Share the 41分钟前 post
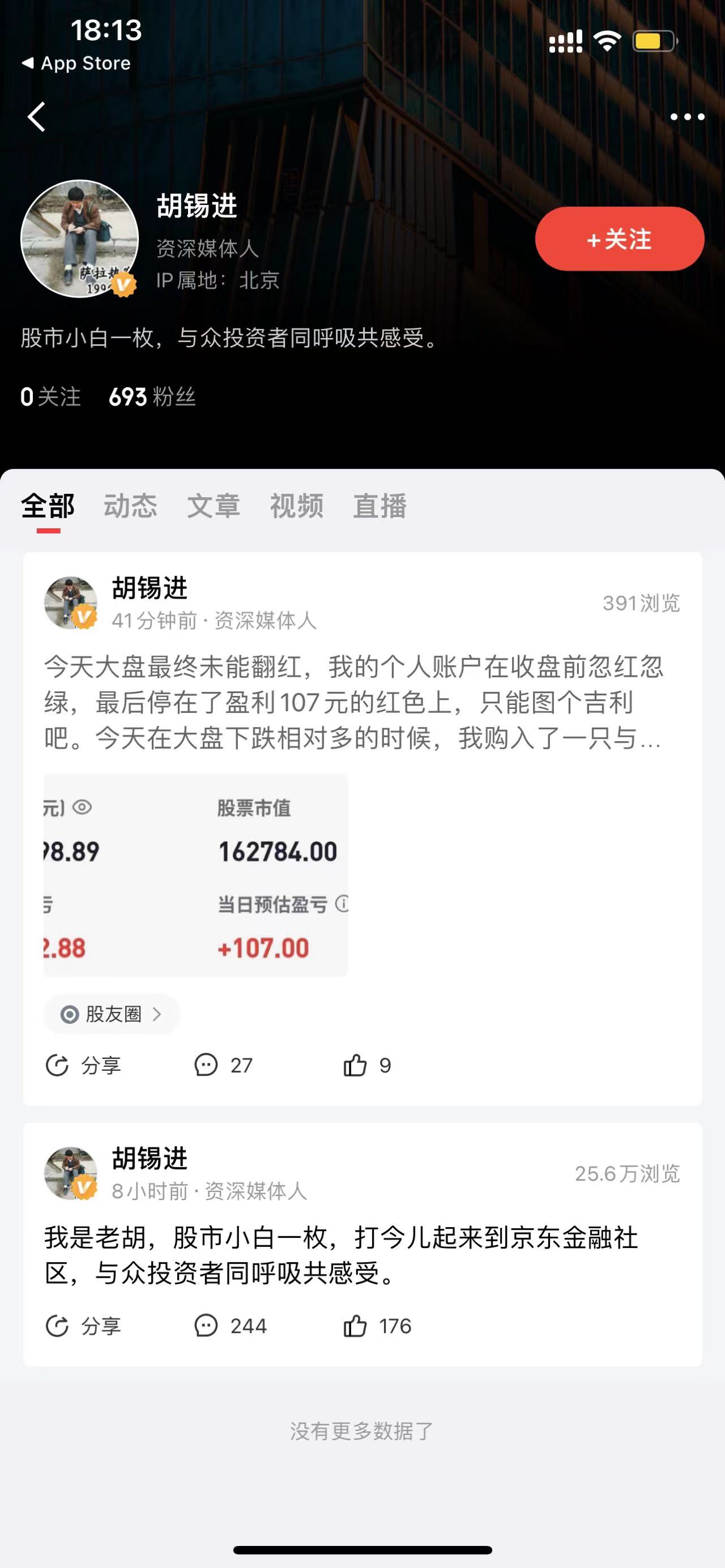This screenshot has height=1568, width=725. tap(83, 1065)
